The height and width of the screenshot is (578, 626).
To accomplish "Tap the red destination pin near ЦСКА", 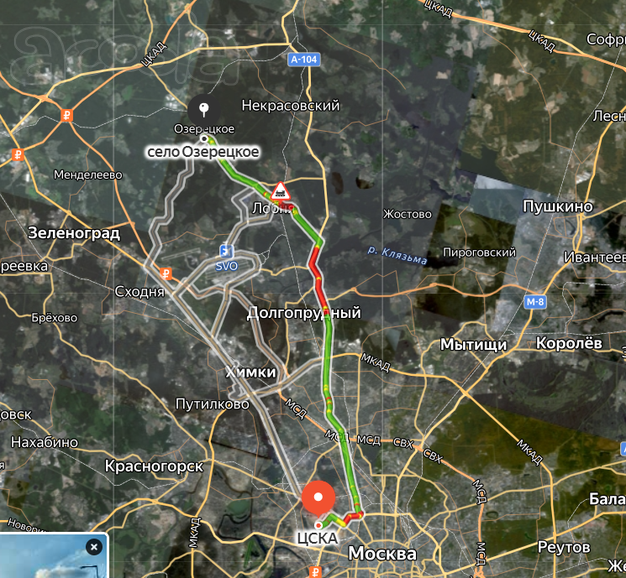I will [x=320, y=496].
